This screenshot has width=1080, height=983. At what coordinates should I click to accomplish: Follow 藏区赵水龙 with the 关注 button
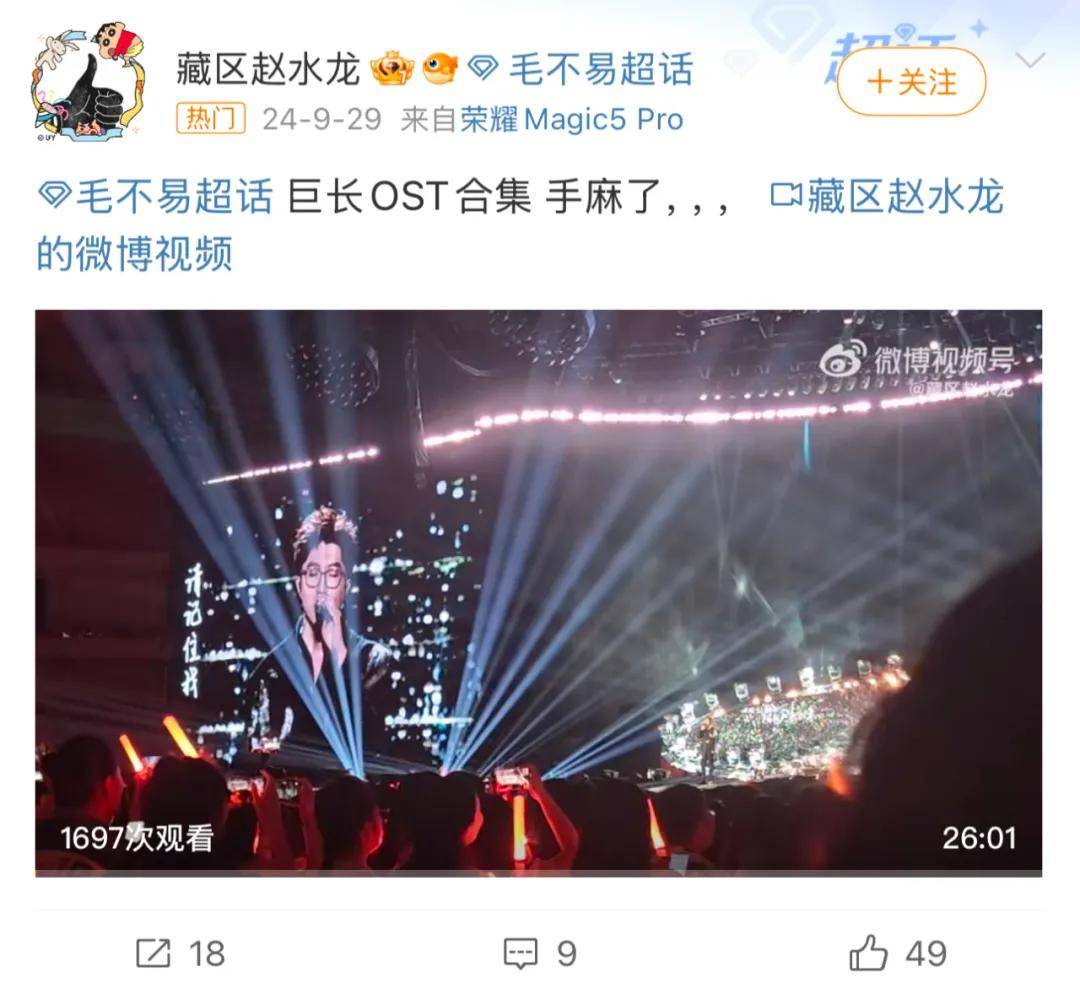tap(911, 82)
